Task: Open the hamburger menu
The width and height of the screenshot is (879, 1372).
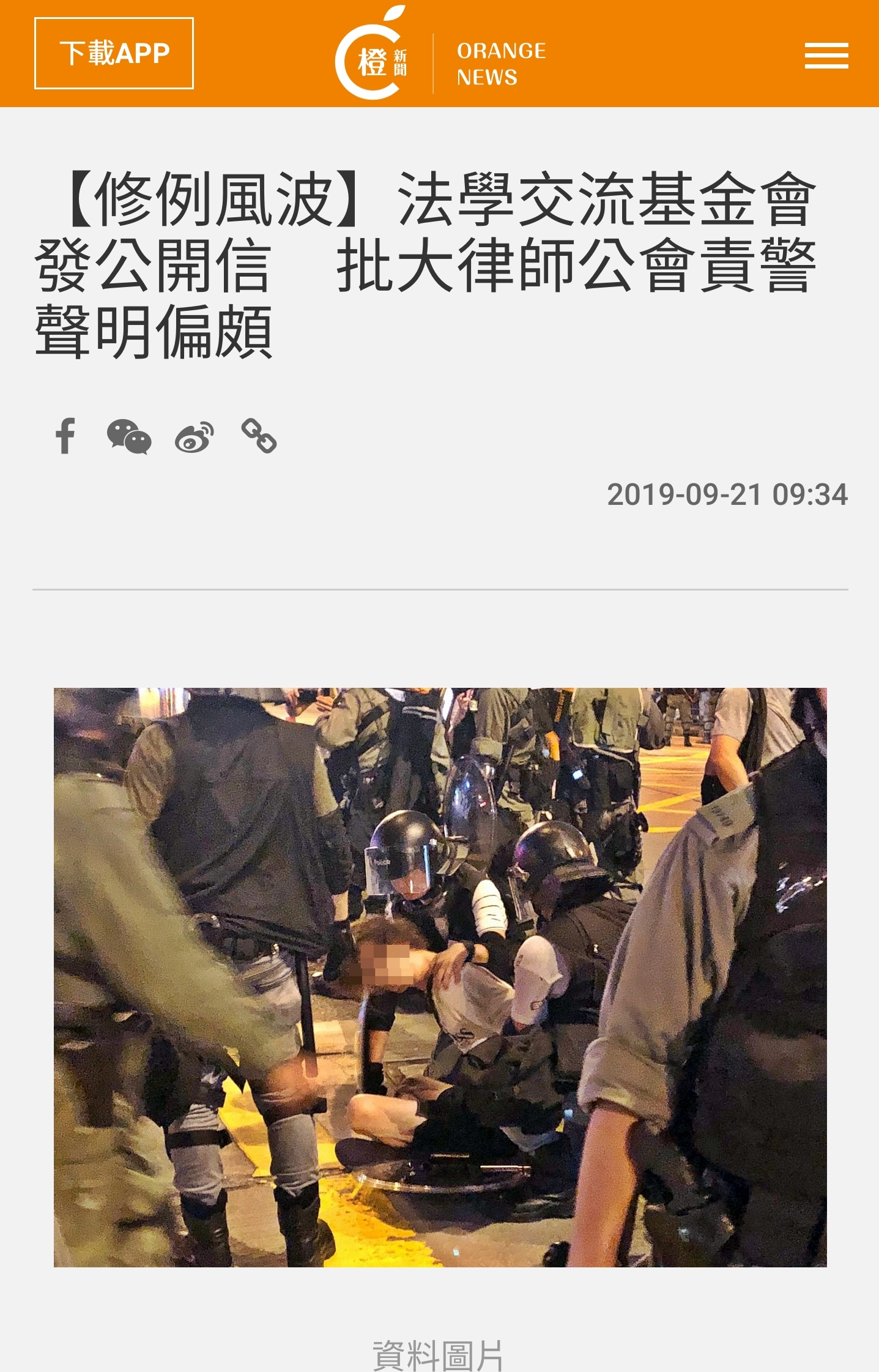Action: [826, 56]
